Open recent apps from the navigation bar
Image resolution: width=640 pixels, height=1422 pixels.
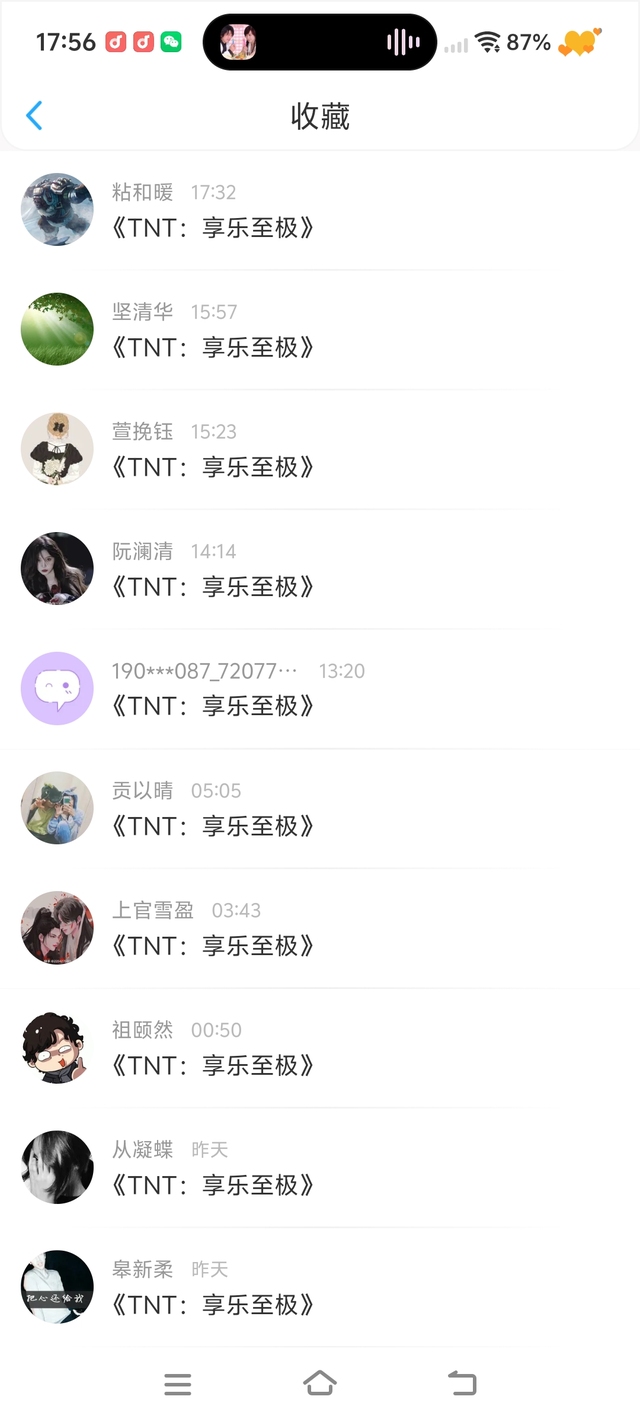point(177,1384)
